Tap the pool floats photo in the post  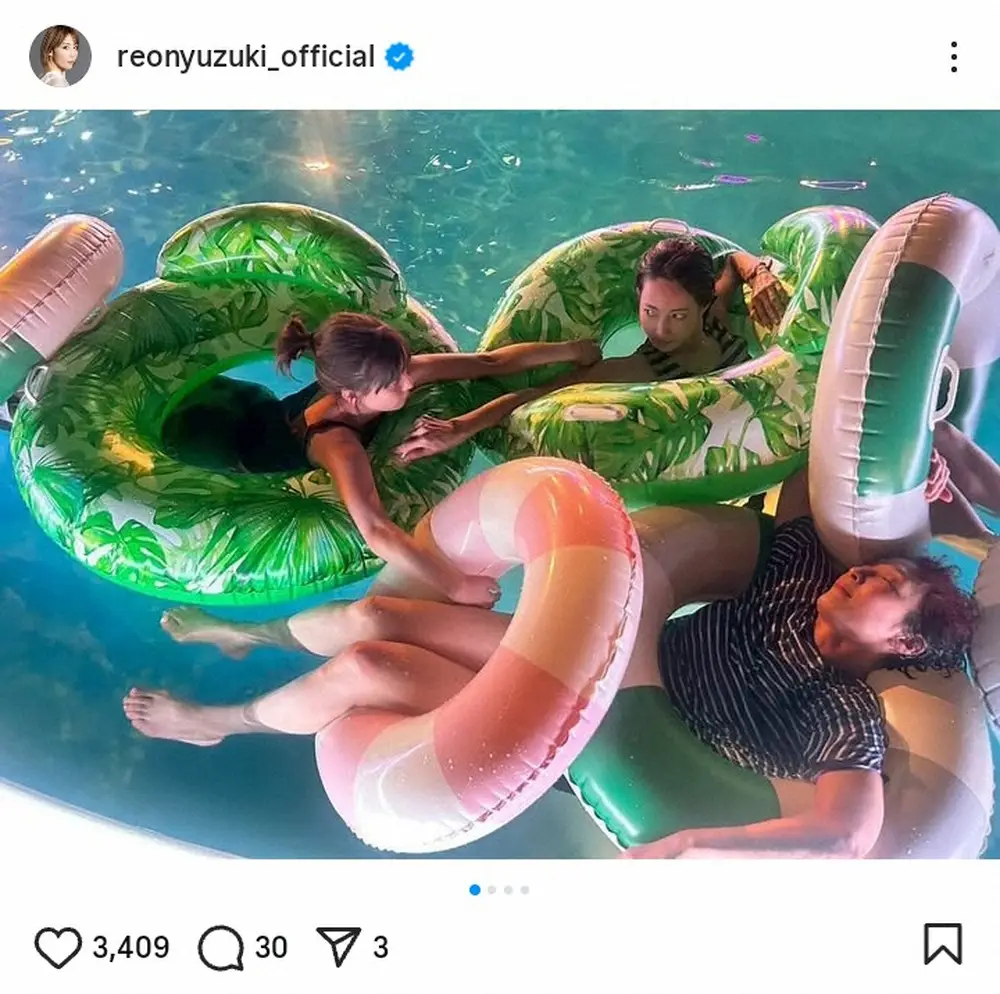pos(500,484)
